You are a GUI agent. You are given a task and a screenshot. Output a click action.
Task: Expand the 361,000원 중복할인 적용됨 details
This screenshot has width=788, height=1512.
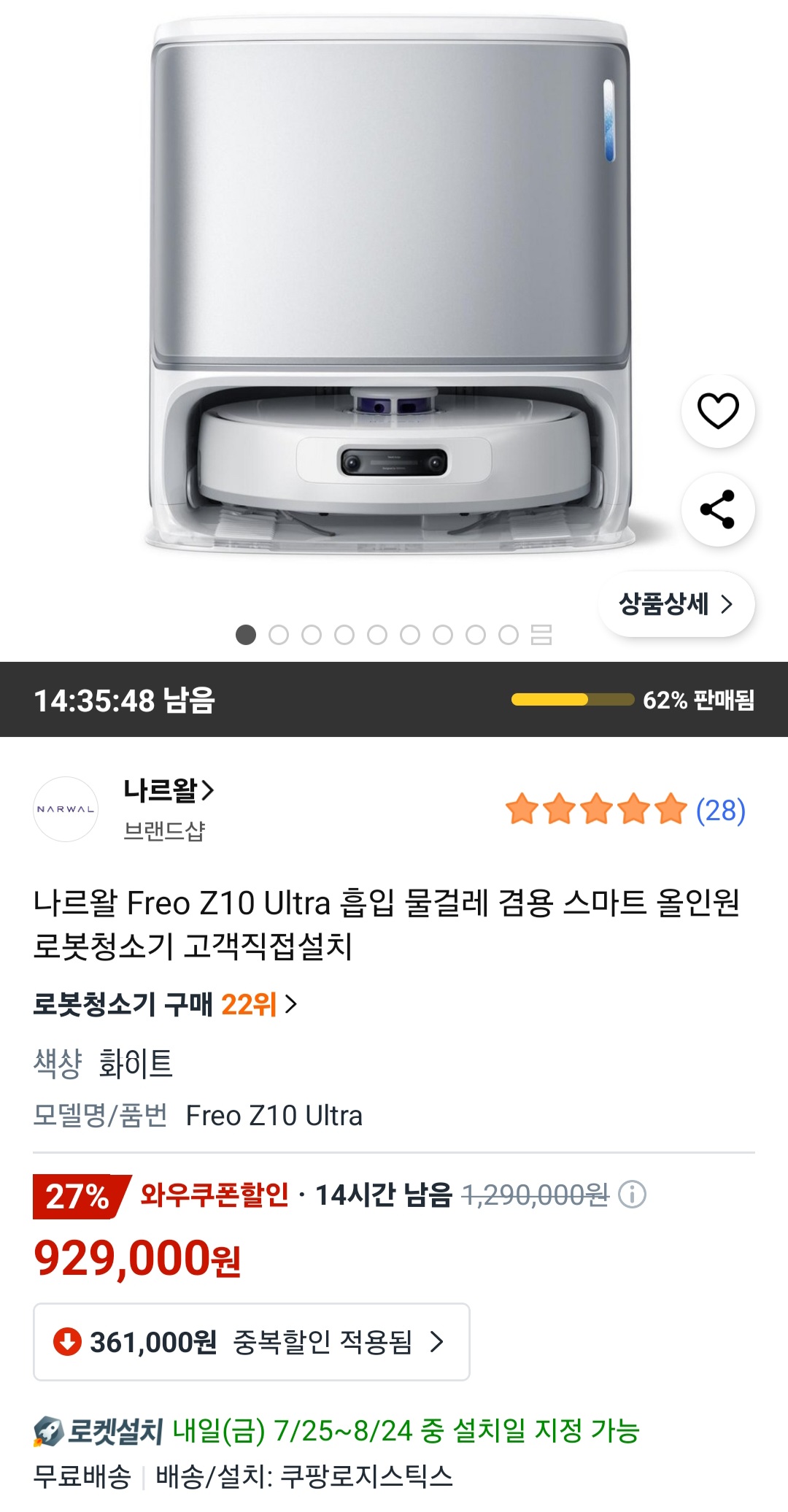(251, 1342)
